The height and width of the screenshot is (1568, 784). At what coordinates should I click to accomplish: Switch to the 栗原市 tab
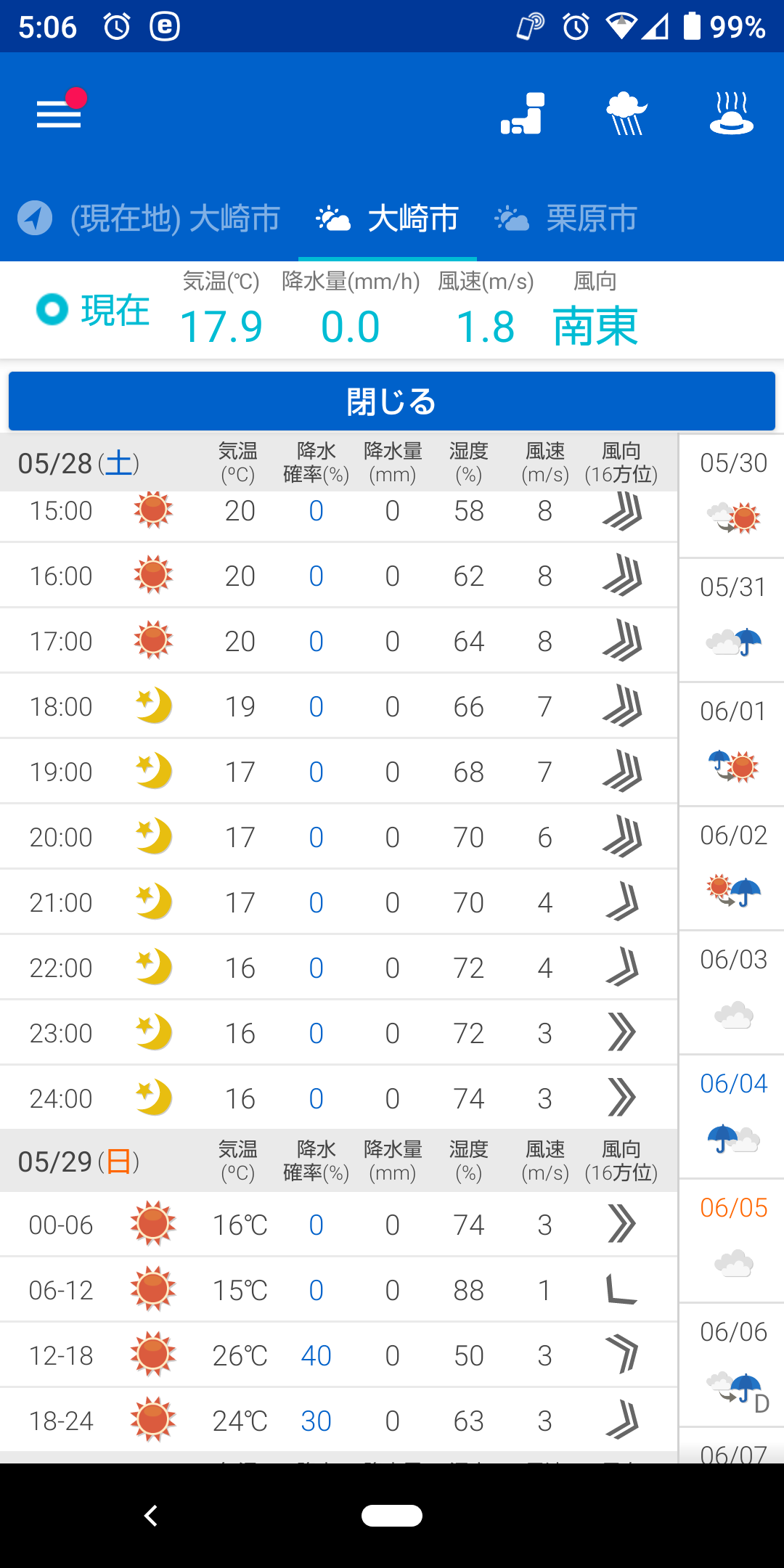[566, 219]
